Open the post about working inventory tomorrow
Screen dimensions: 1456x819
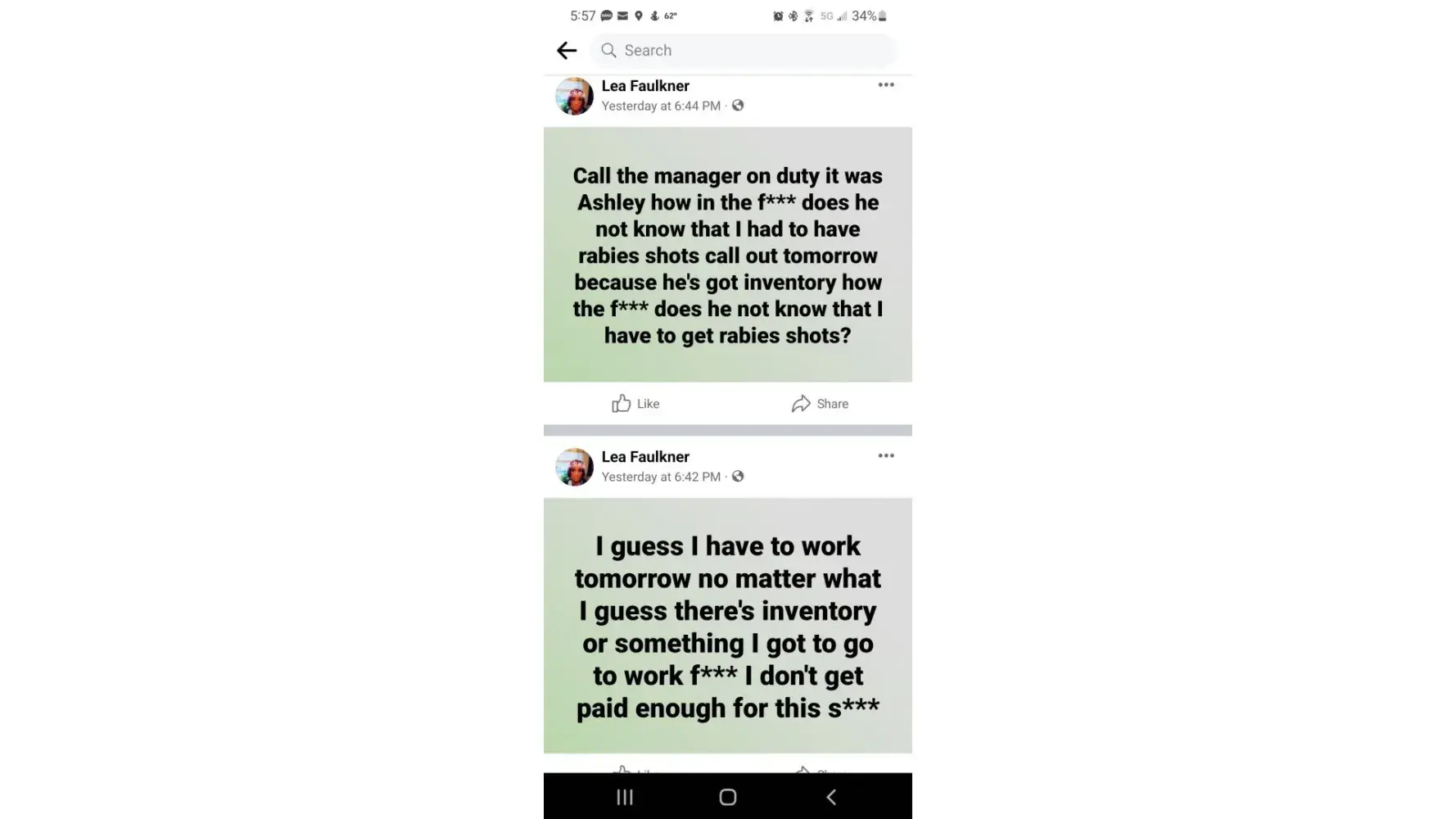tap(727, 626)
